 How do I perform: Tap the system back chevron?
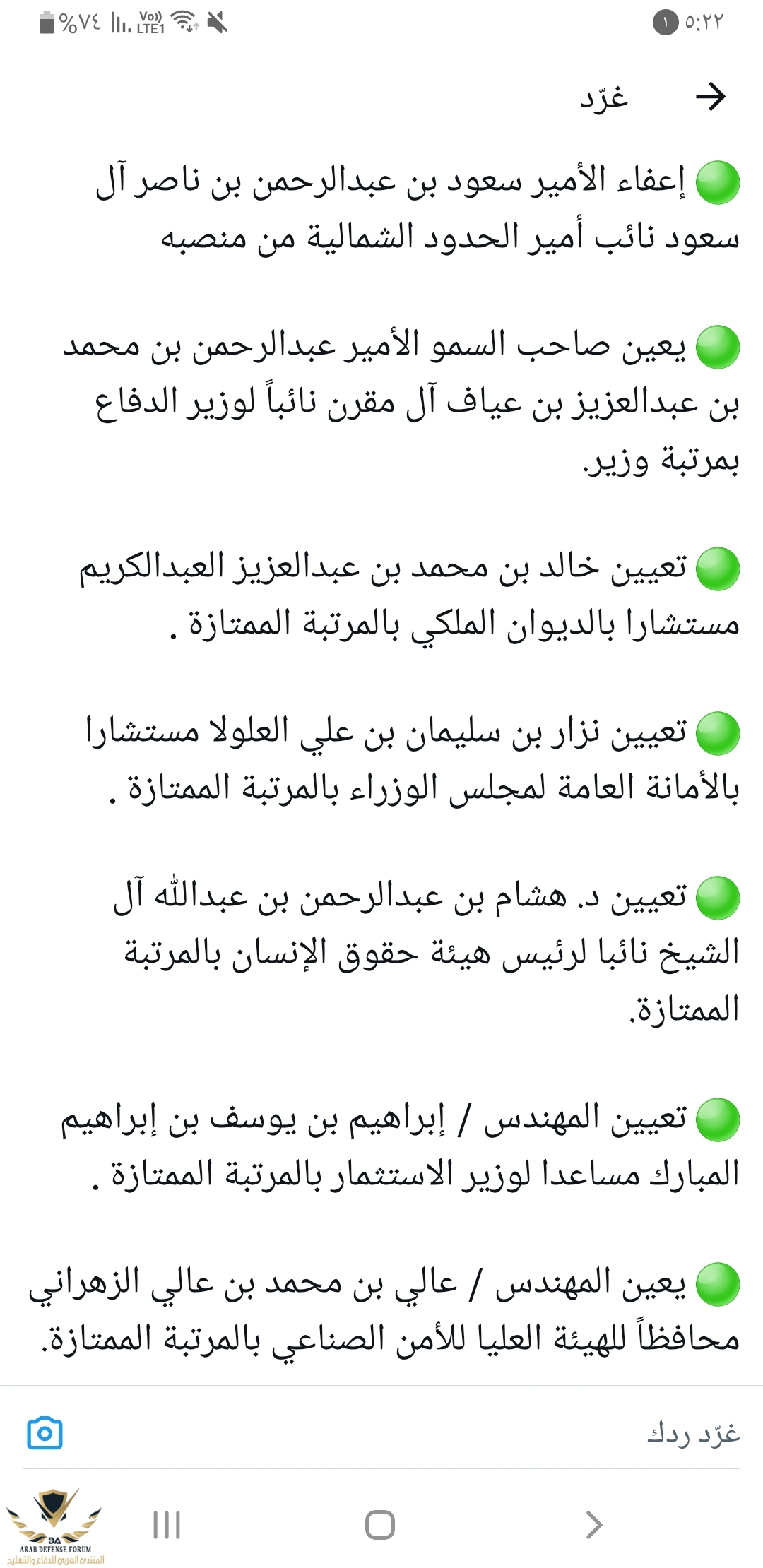click(594, 1525)
